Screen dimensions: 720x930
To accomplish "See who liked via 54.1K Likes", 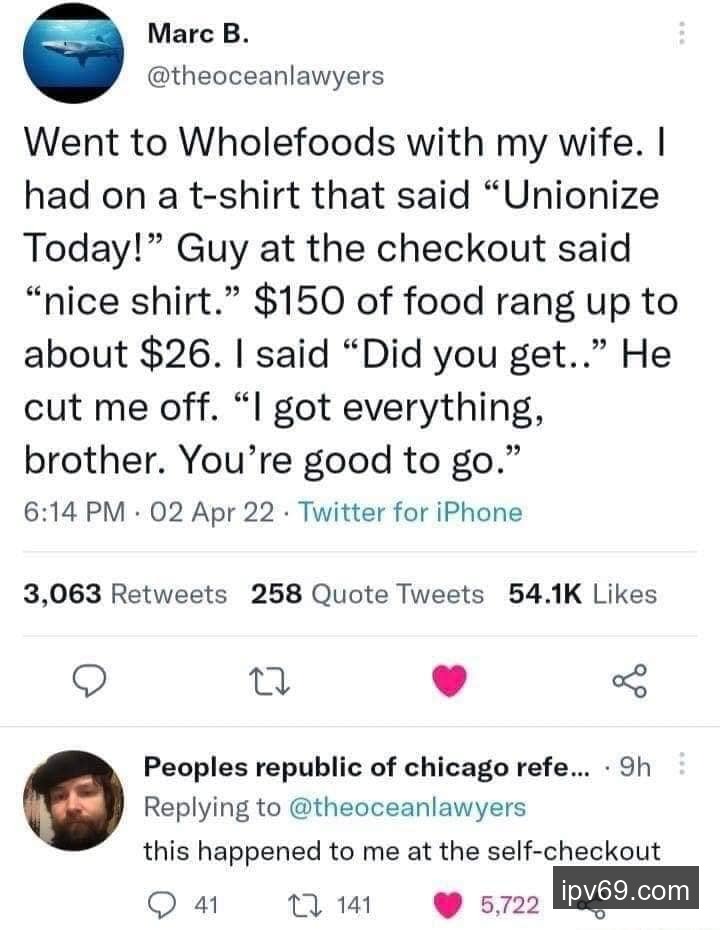I will pyautogui.click(x=583, y=594).
